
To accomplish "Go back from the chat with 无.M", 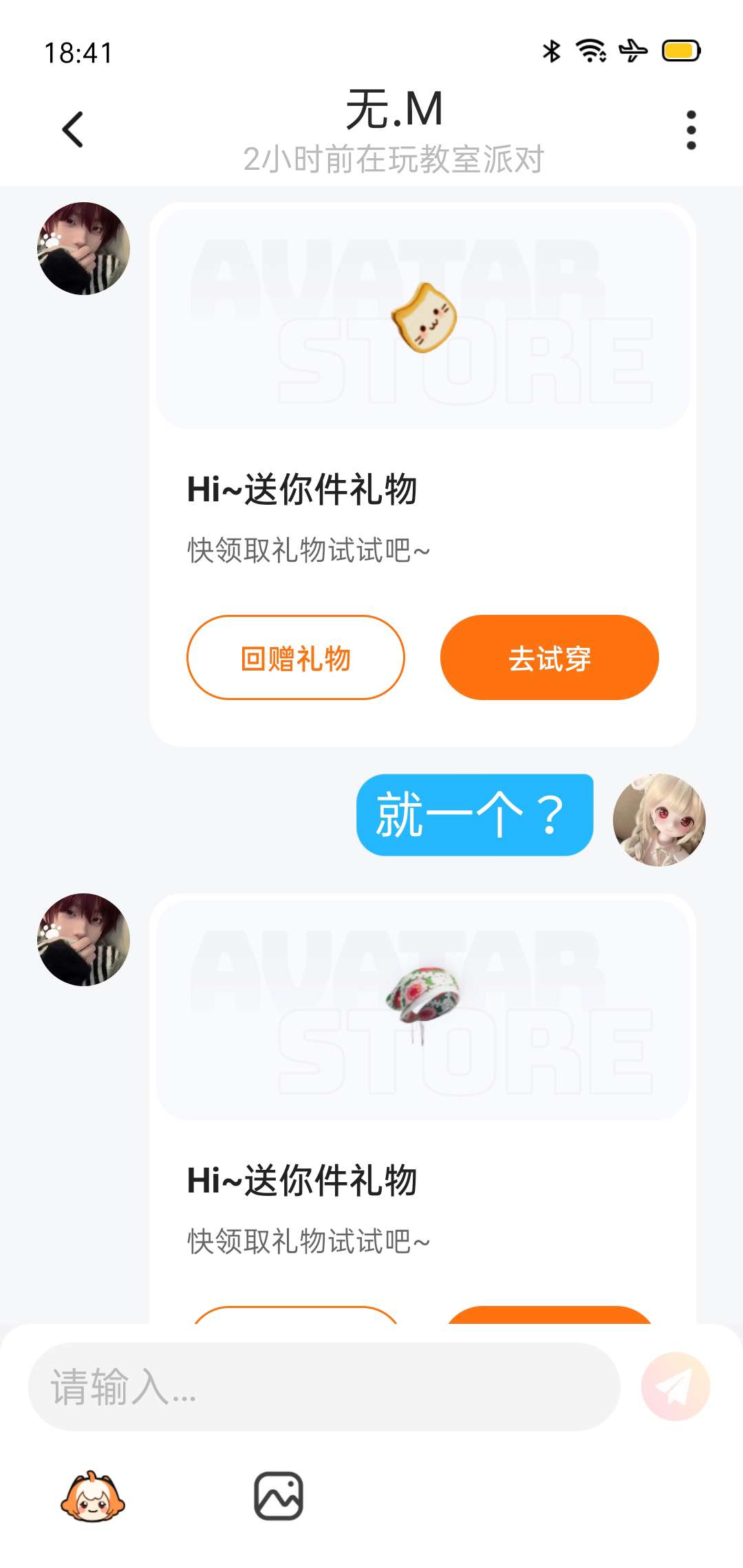I will pyautogui.click(x=73, y=129).
